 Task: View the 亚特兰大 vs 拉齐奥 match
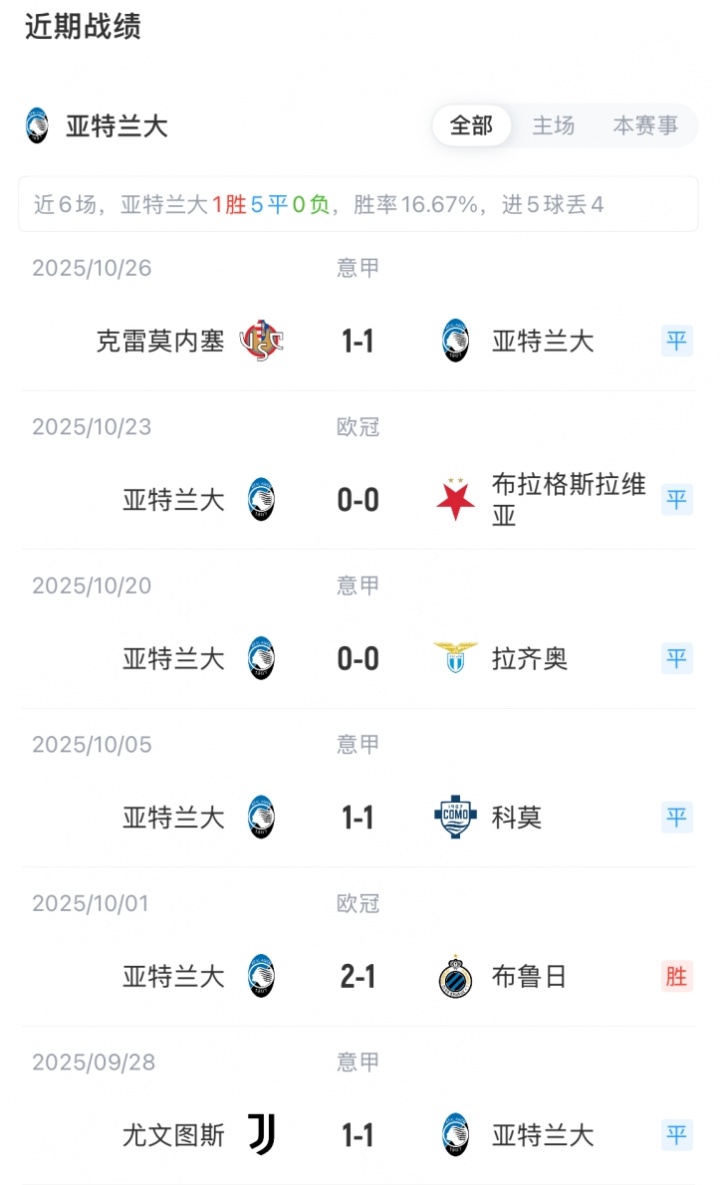[358, 659]
